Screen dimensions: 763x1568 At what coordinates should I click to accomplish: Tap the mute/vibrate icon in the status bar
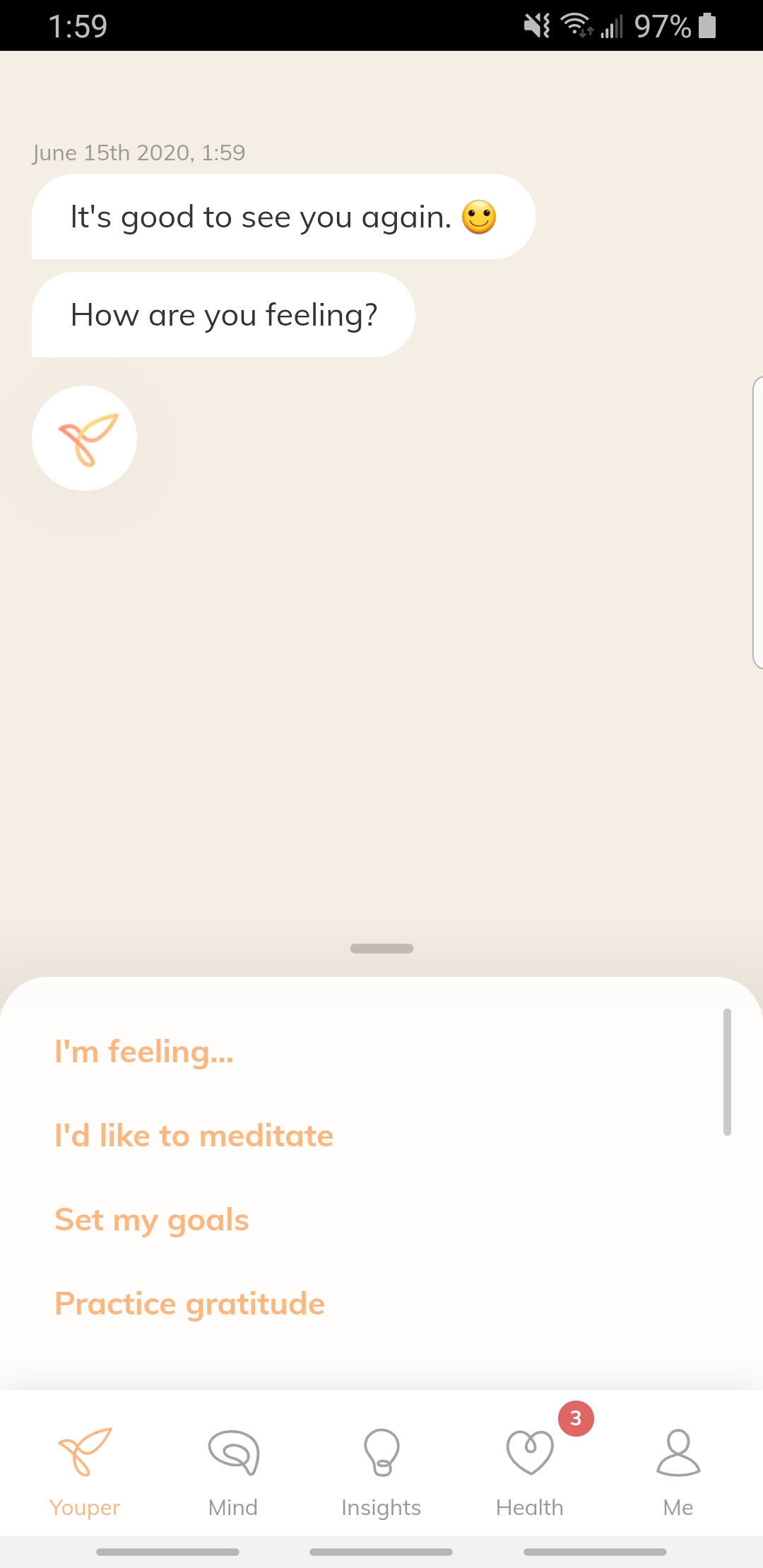click(x=537, y=25)
